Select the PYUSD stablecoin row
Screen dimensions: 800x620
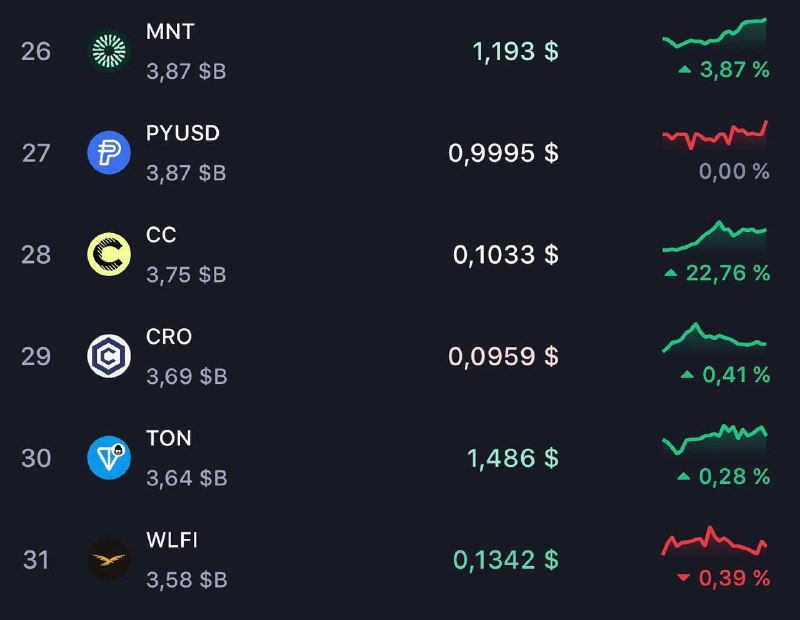click(x=182, y=134)
